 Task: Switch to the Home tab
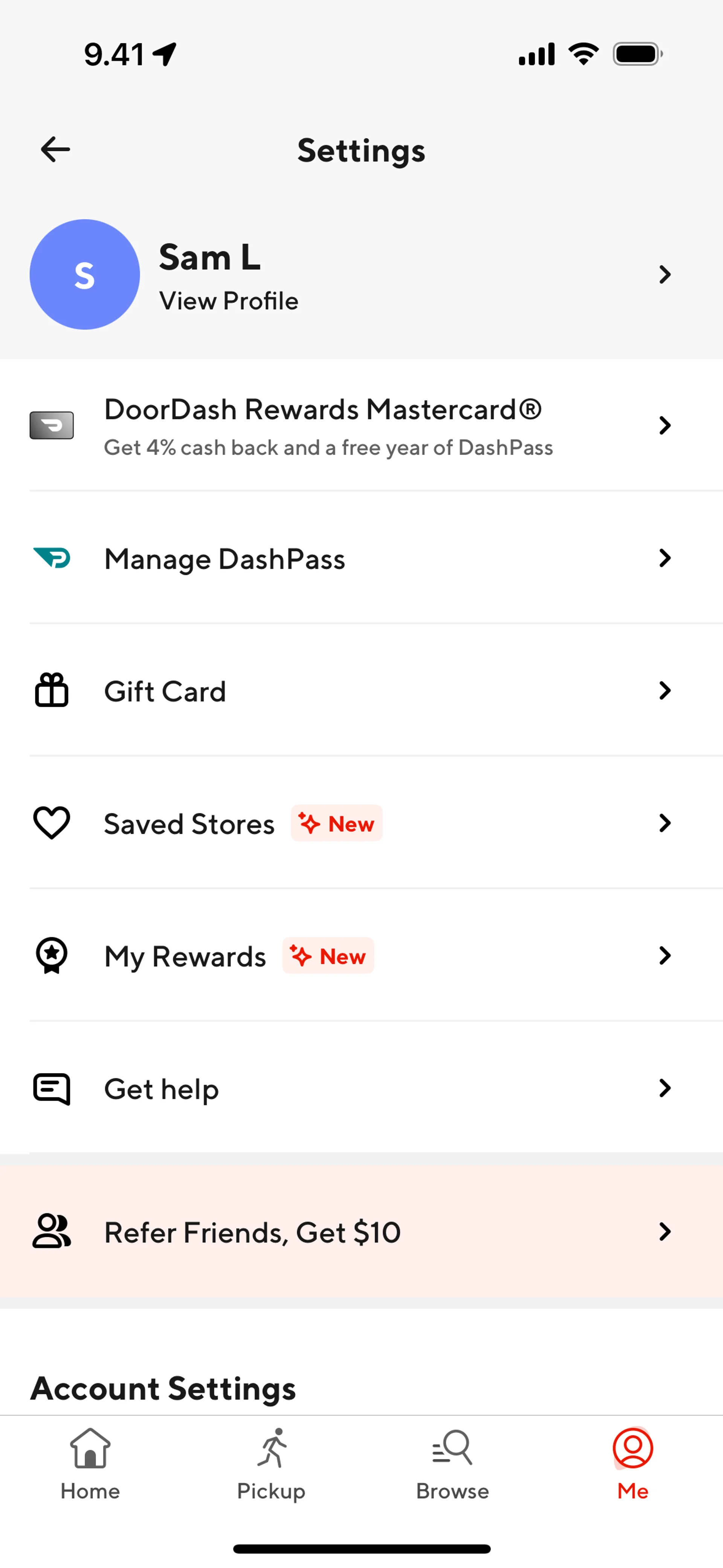(90, 1464)
